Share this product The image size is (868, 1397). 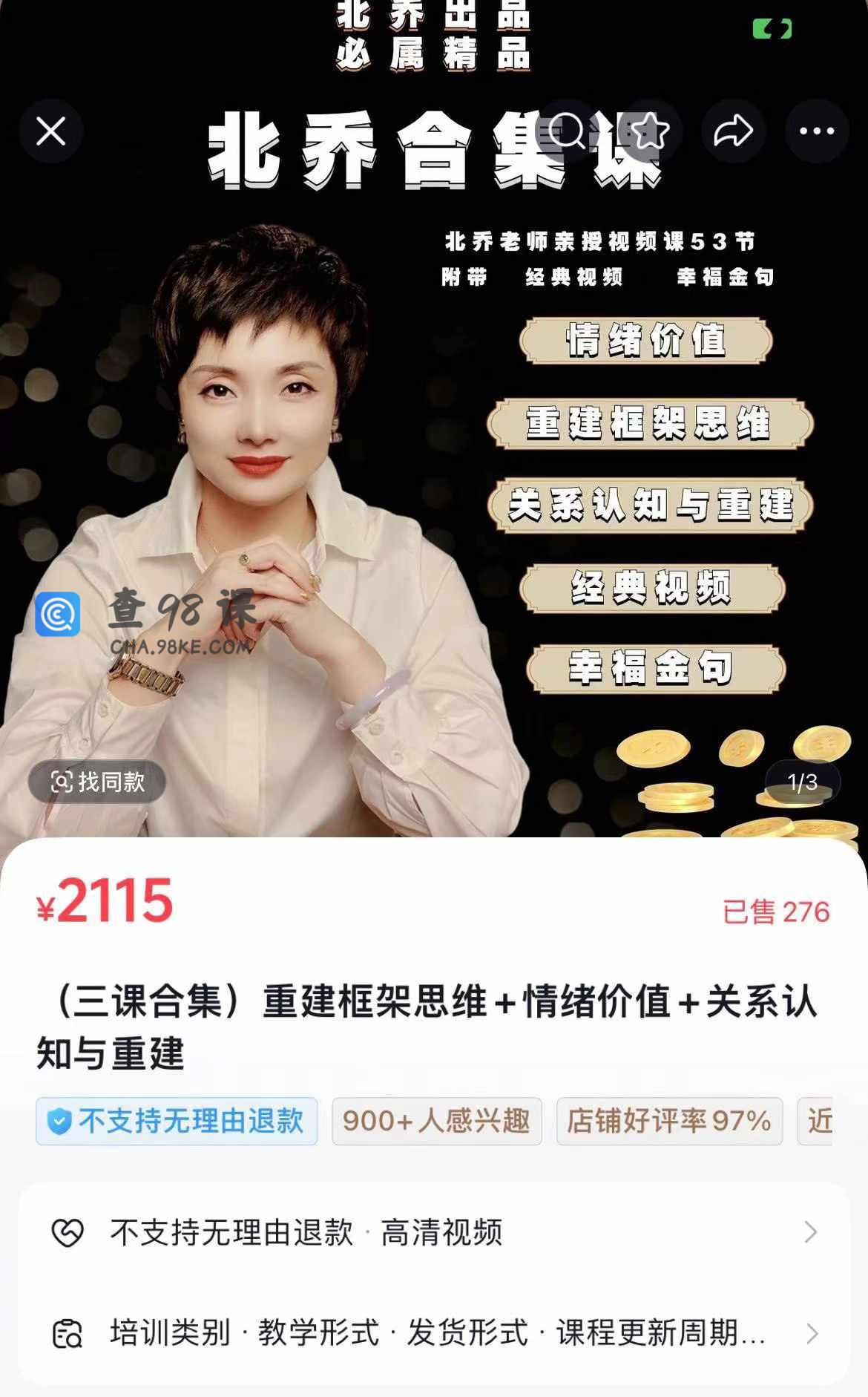coord(733,132)
